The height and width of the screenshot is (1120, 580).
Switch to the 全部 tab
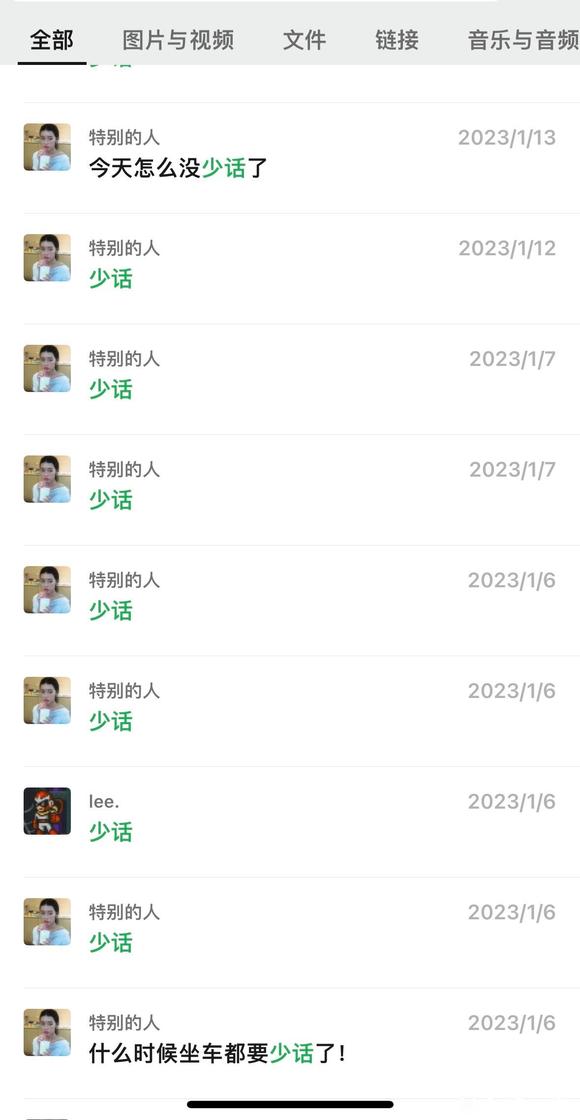pos(51,40)
